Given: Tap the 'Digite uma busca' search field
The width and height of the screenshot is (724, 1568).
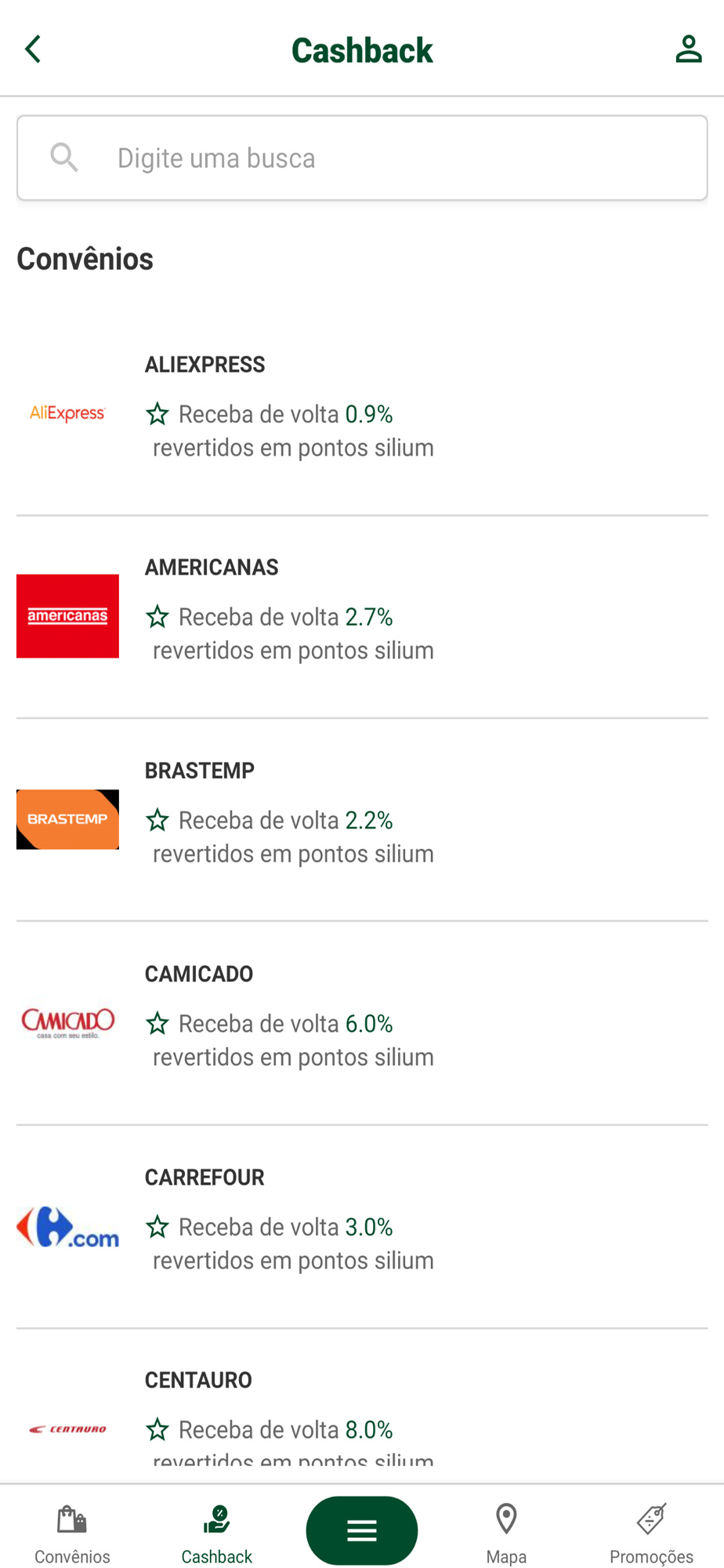Looking at the screenshot, I should click(x=362, y=158).
